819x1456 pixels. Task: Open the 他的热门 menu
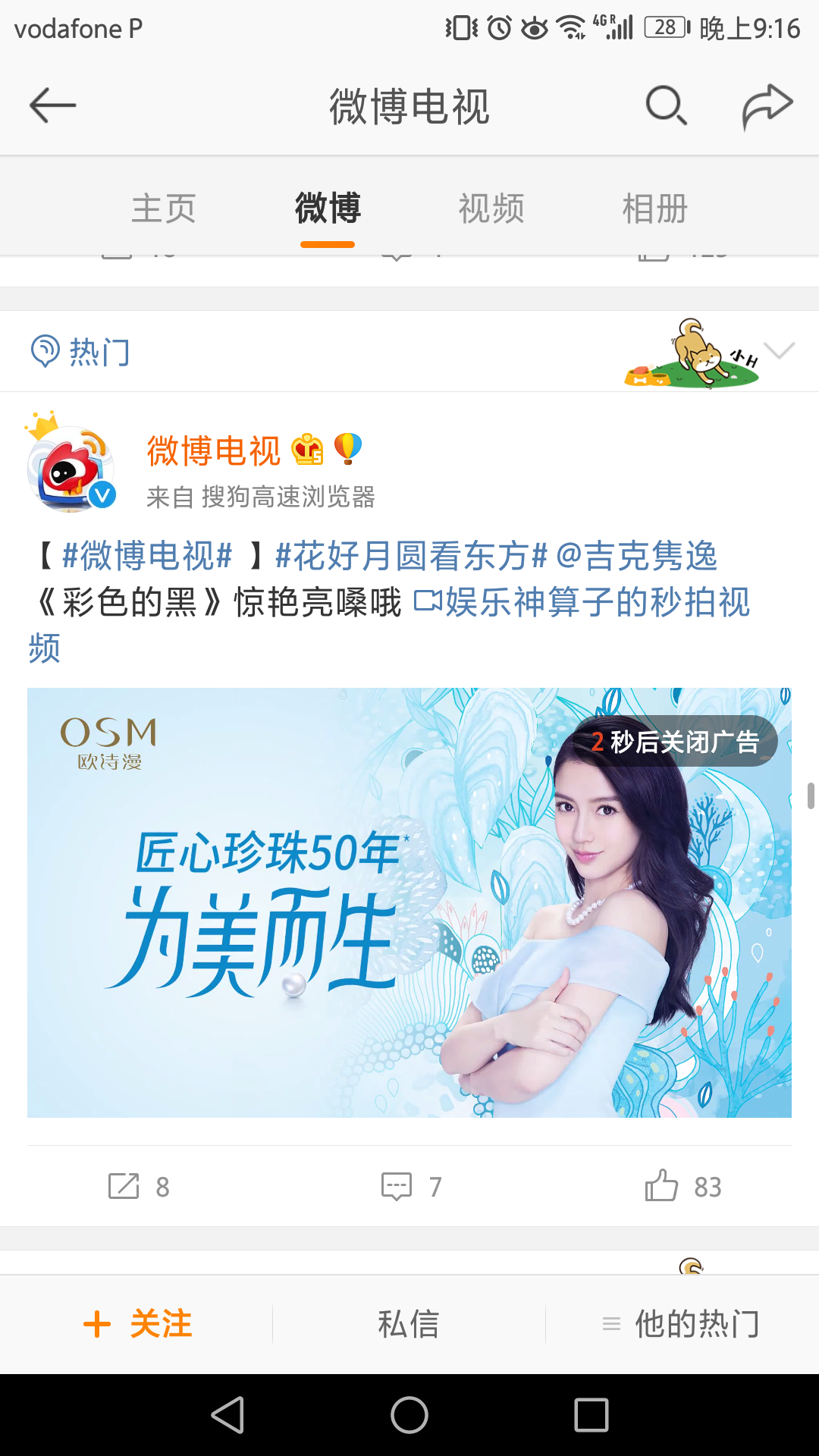tap(682, 1324)
